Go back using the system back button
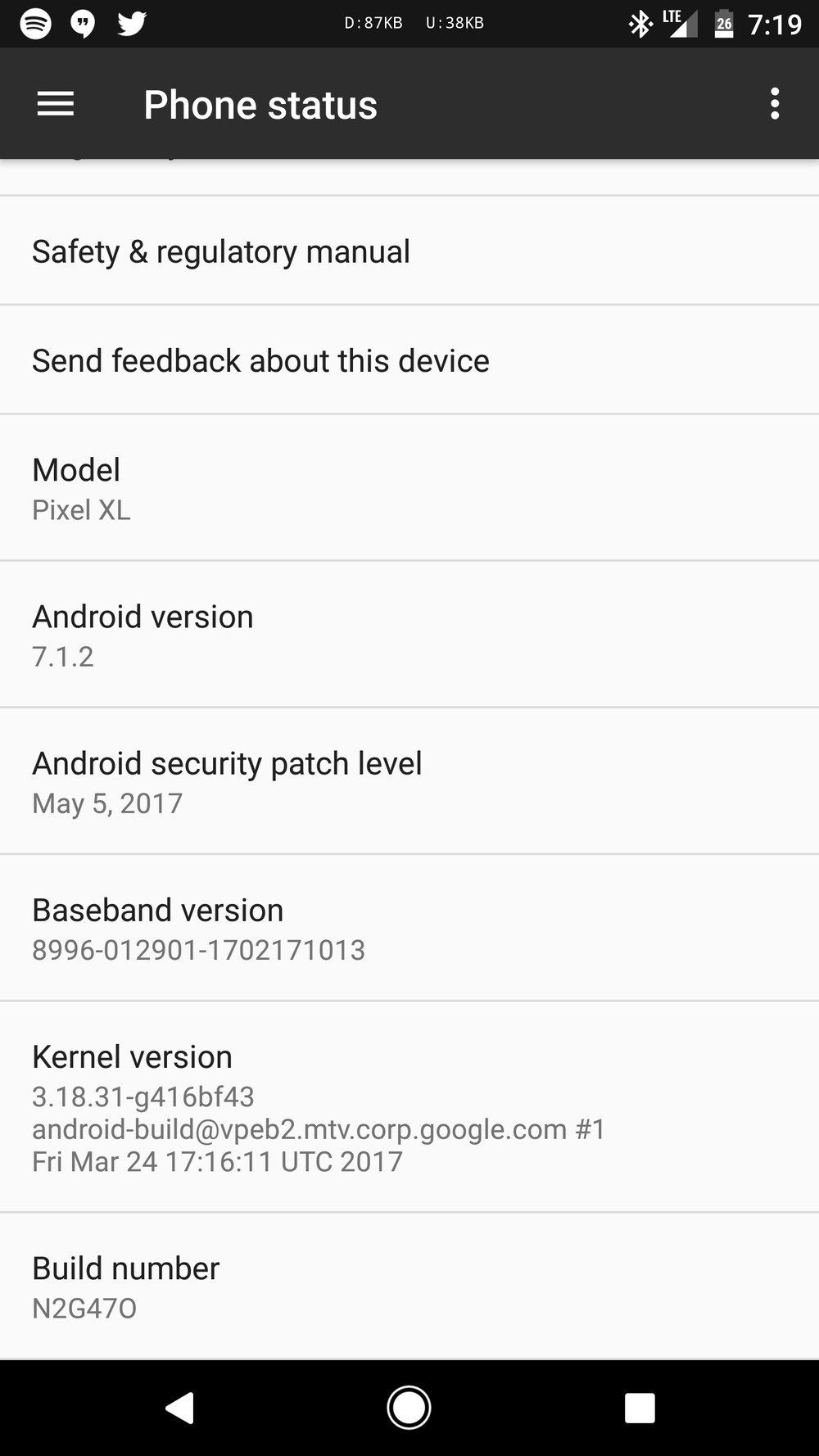This screenshot has height=1456, width=819. point(180,1408)
